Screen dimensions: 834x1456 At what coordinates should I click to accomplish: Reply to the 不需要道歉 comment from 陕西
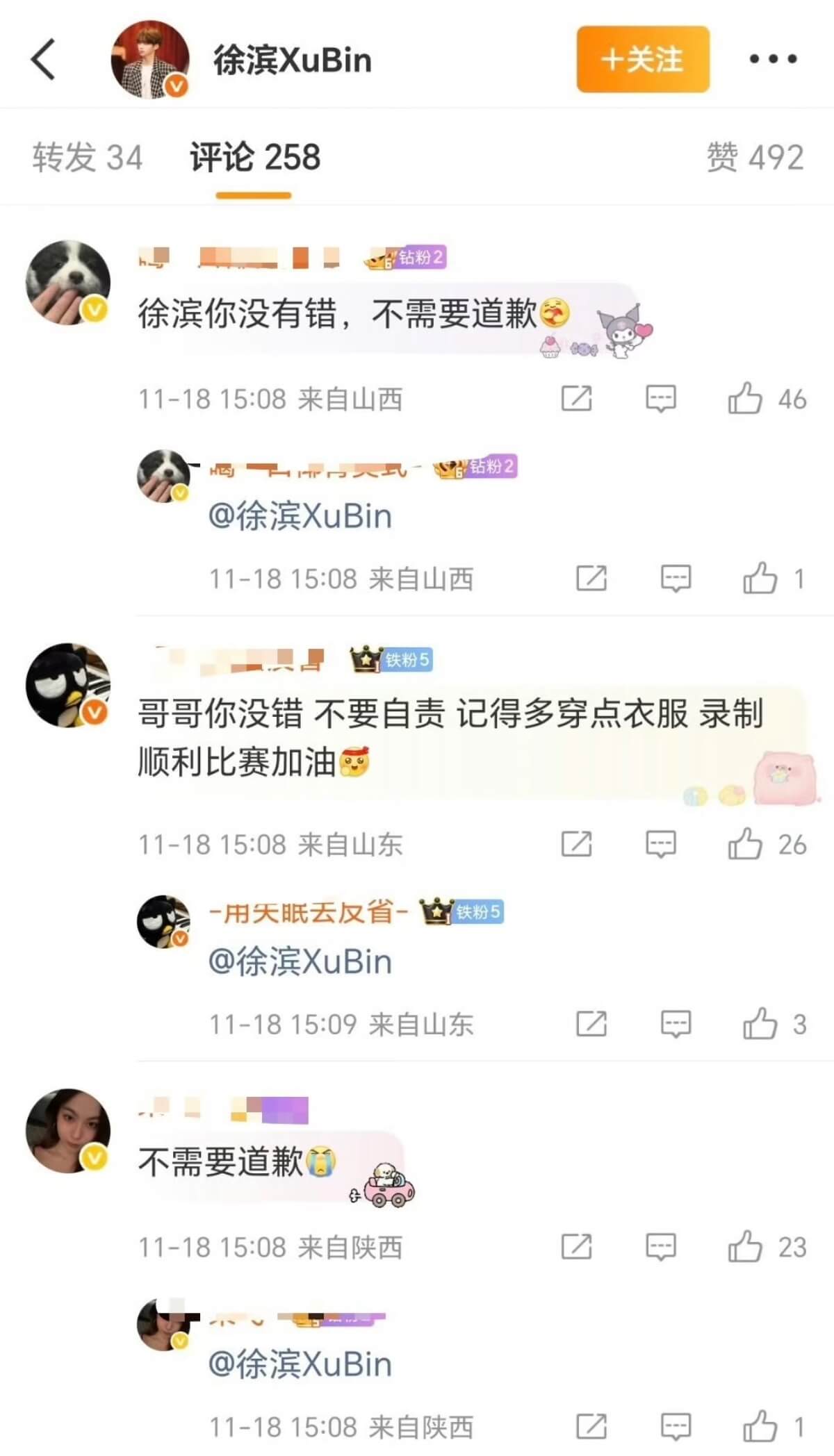point(660,1247)
